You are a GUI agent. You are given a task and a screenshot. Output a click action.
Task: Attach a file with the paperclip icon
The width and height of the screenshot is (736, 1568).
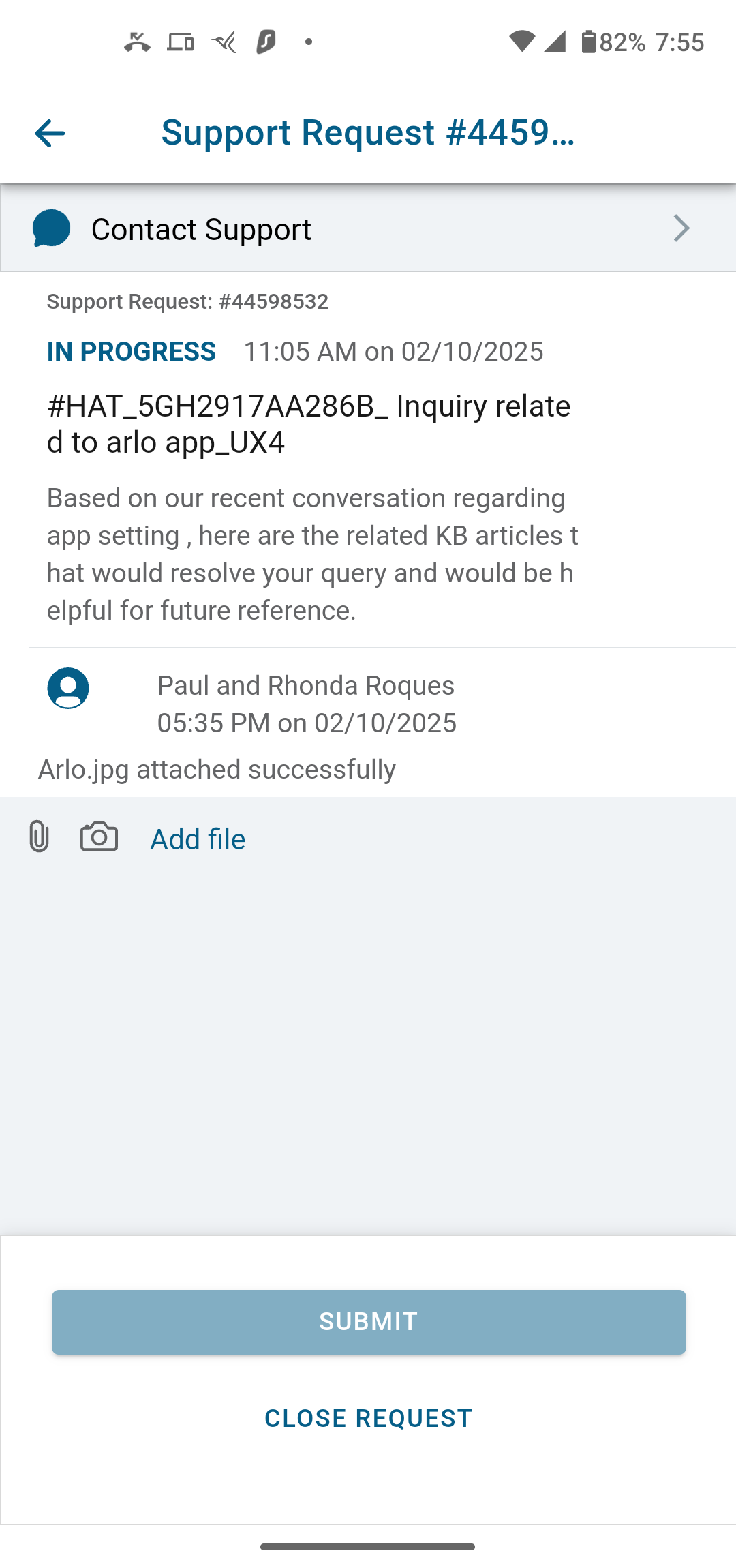pyautogui.click(x=39, y=838)
